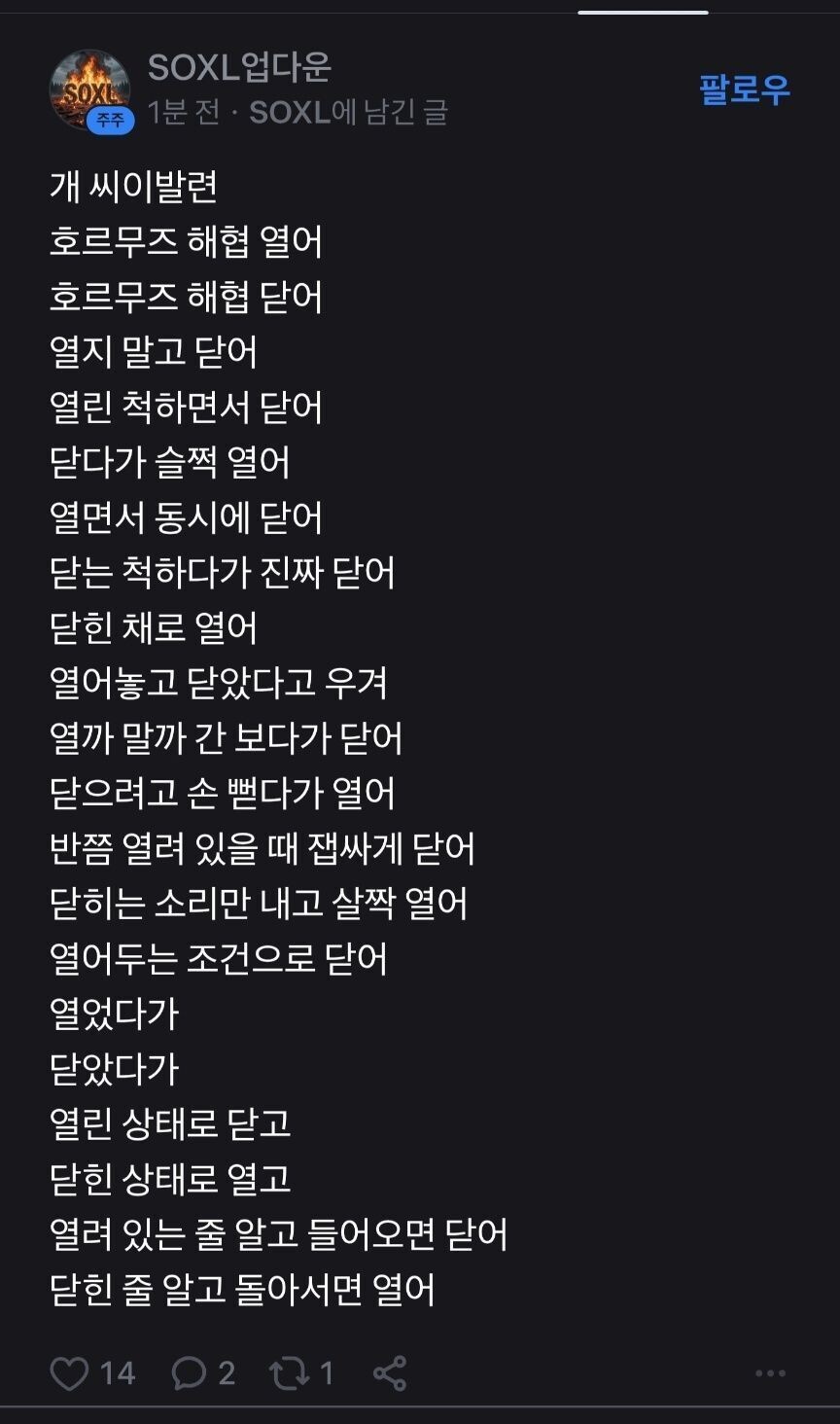This screenshot has height=1424, width=840.
Task: Open SOXL업다운's profile picture
Action: (x=89, y=89)
